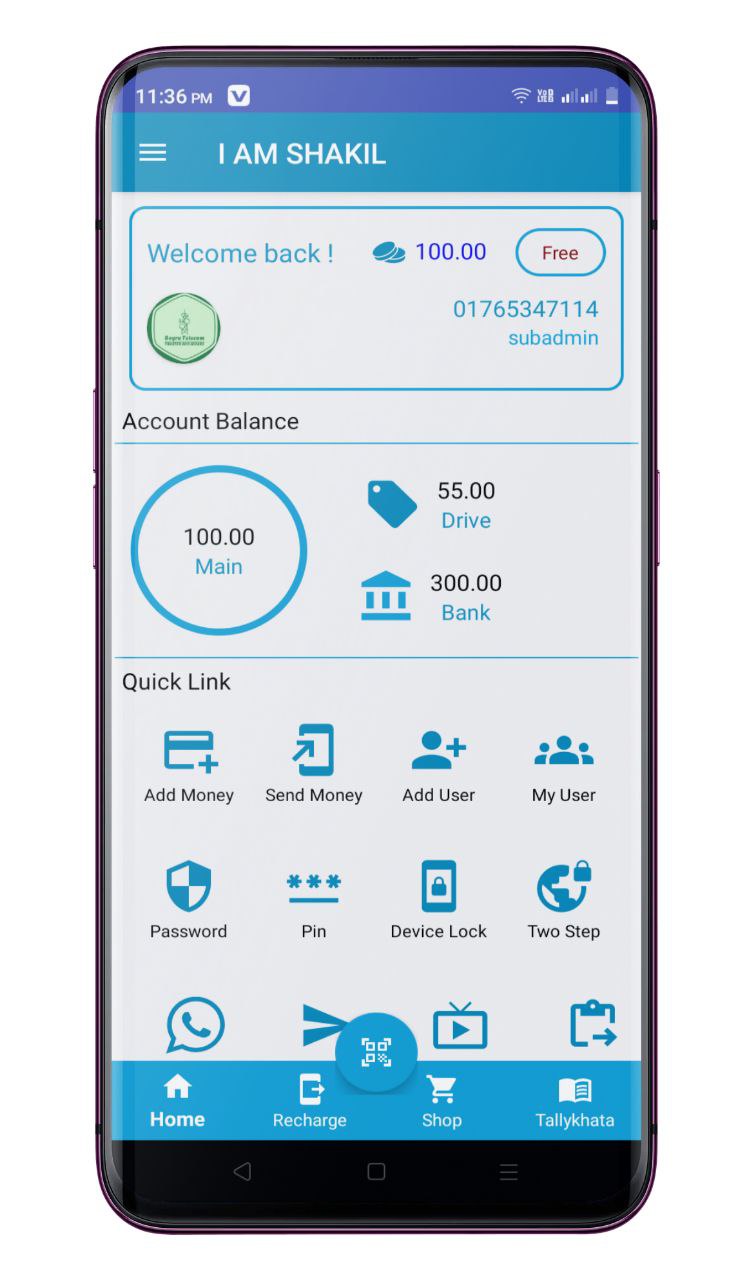
Task: Open Send Money quick link
Action: (313, 765)
